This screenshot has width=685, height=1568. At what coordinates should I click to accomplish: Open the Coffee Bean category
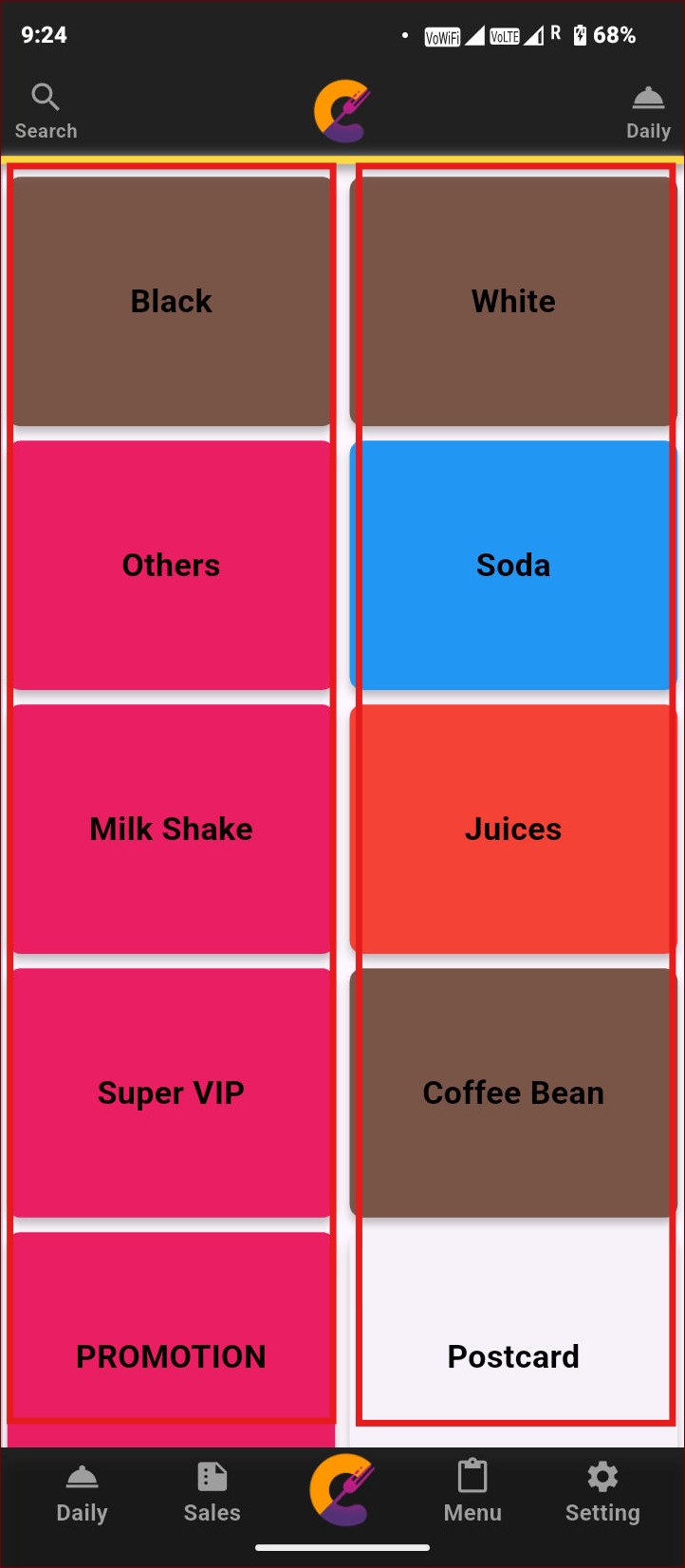click(x=513, y=1092)
